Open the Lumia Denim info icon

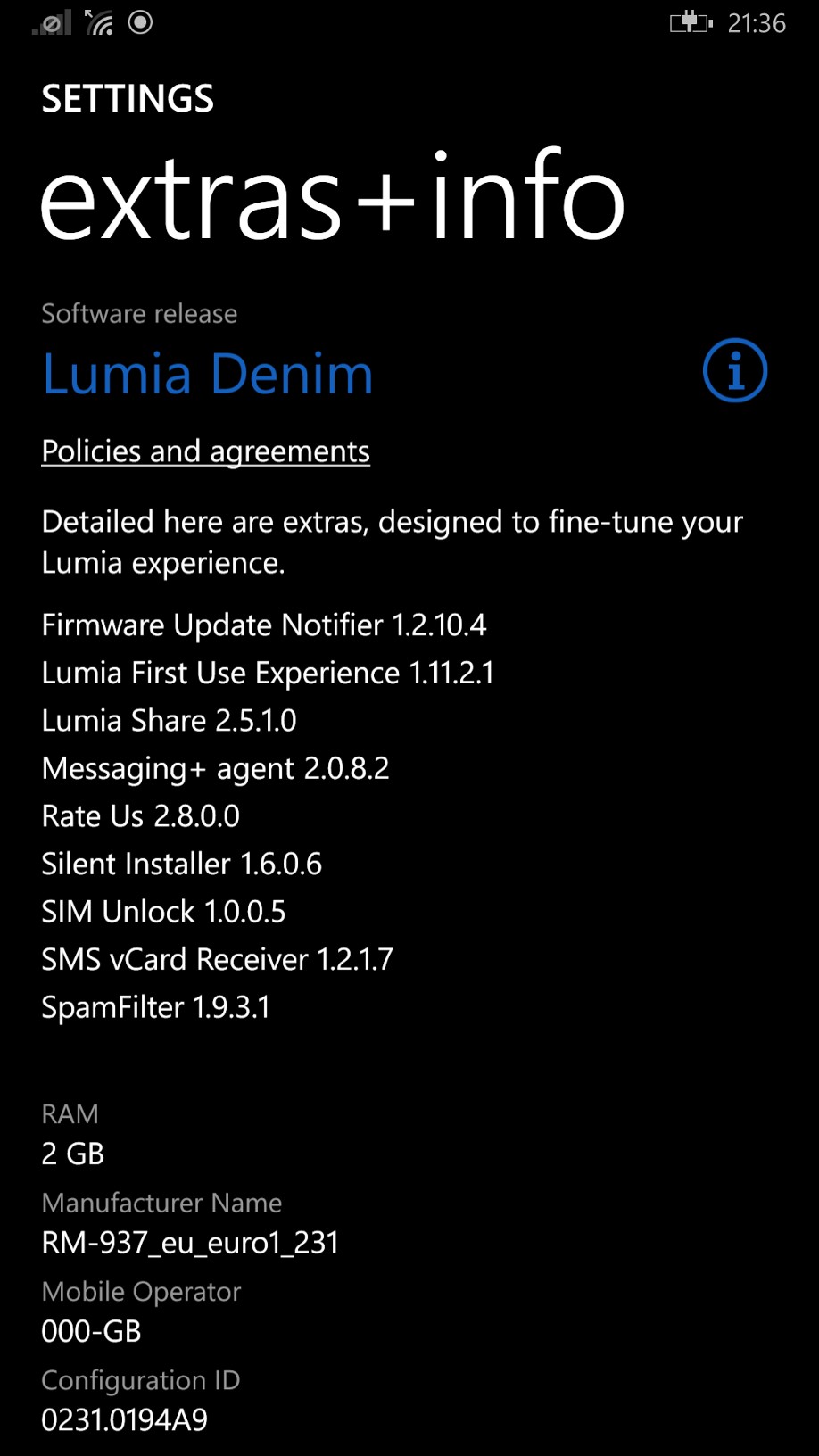pos(734,370)
